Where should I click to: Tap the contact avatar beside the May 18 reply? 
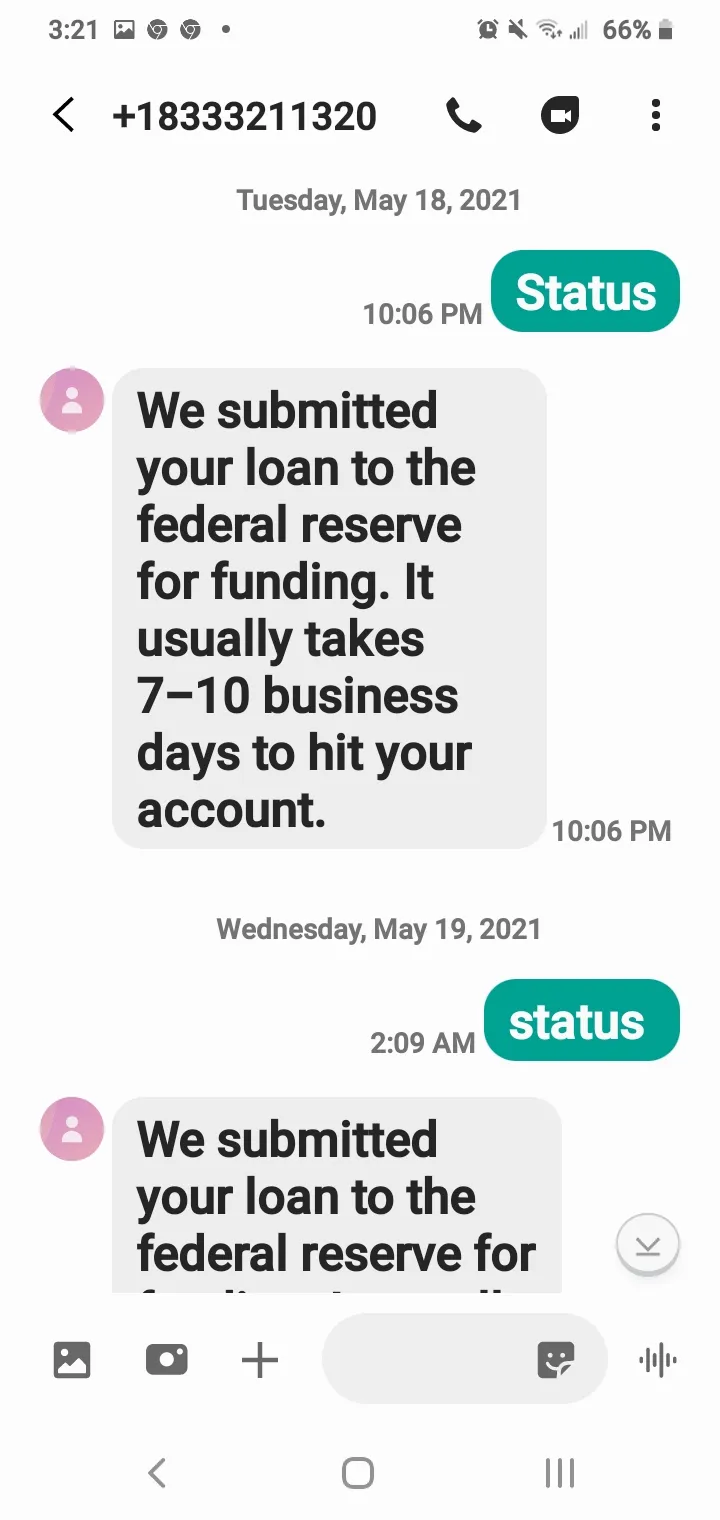click(72, 400)
